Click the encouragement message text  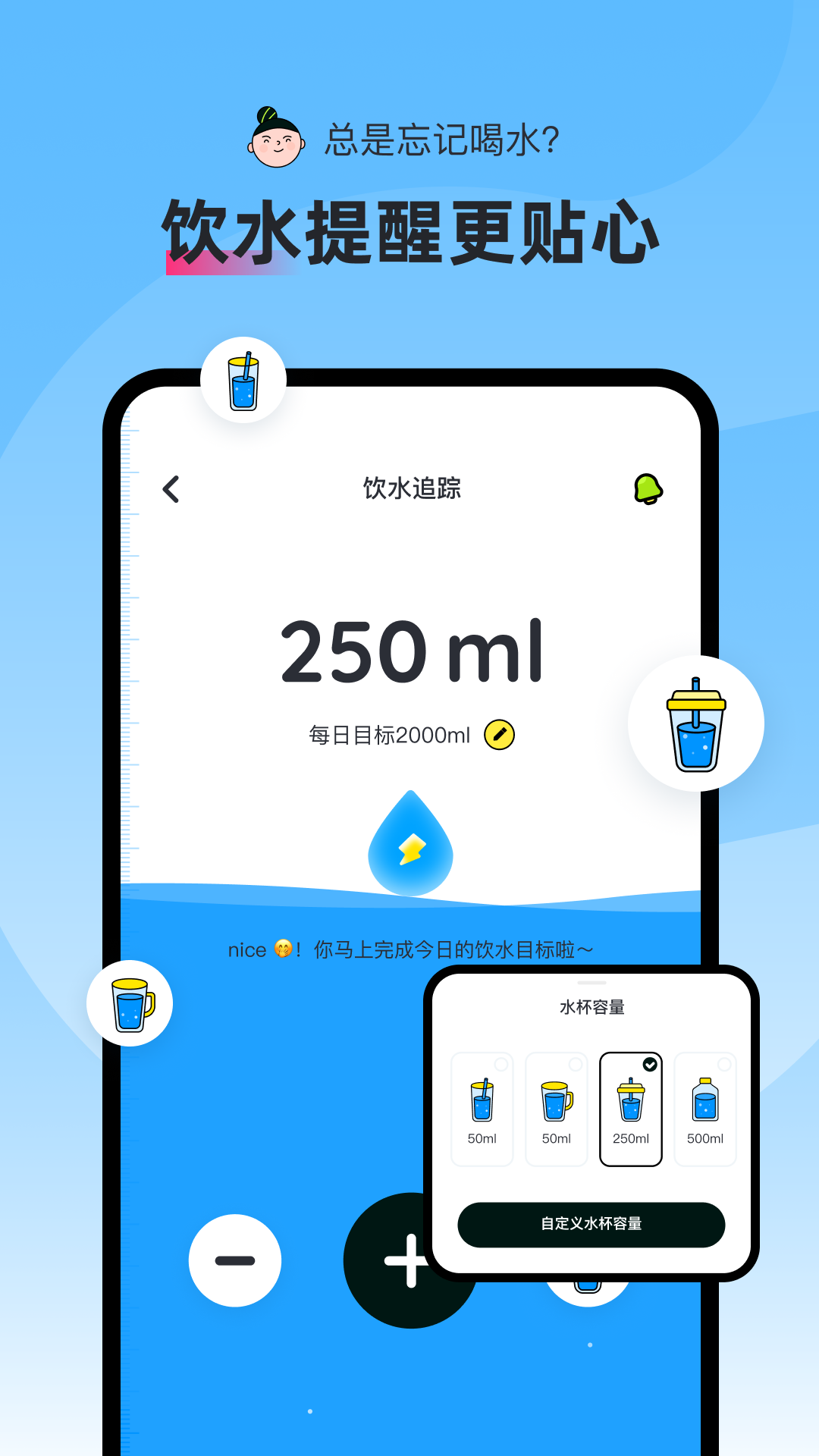point(413,948)
